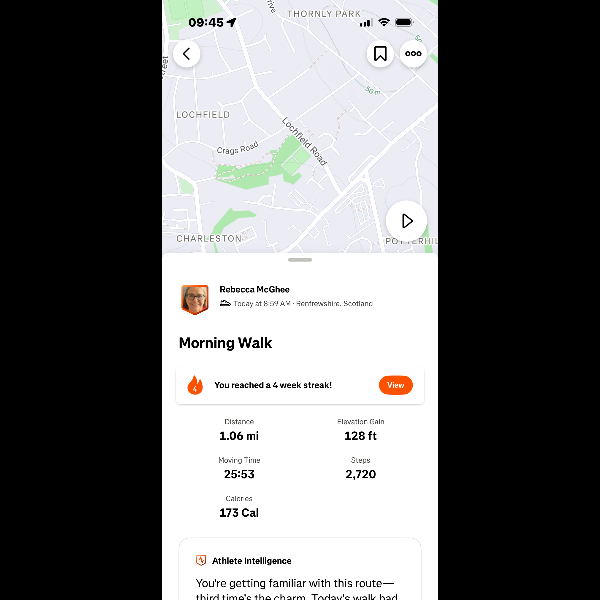View the 4 week streak

[395, 385]
